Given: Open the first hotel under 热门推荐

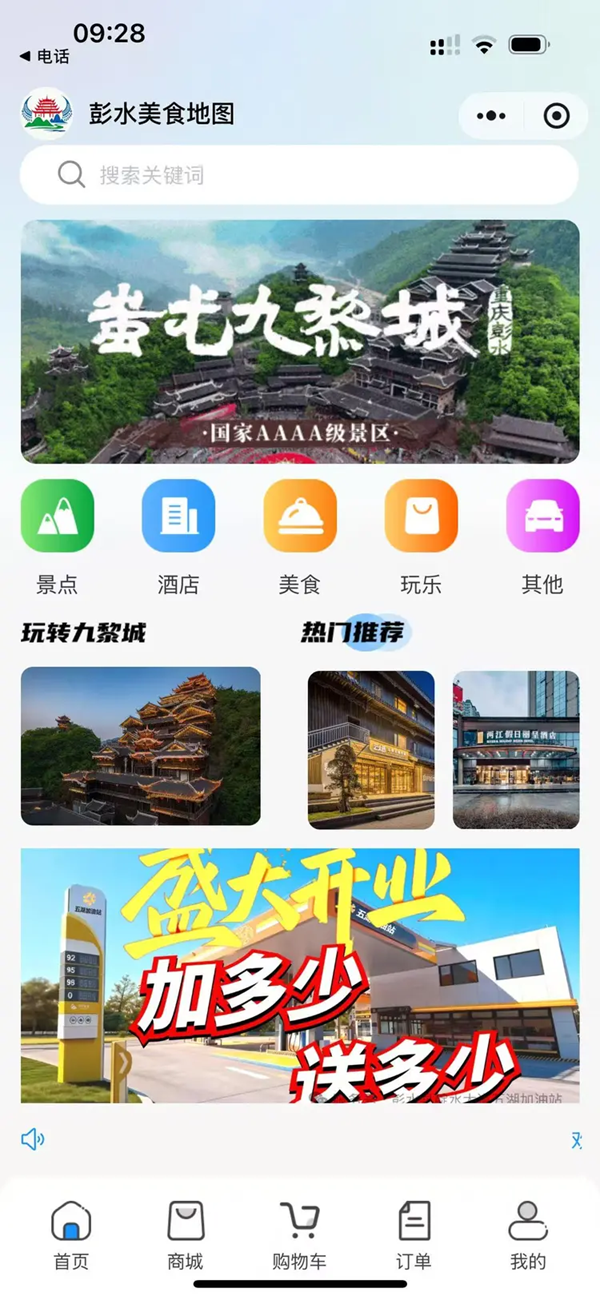Looking at the screenshot, I should click(x=371, y=750).
